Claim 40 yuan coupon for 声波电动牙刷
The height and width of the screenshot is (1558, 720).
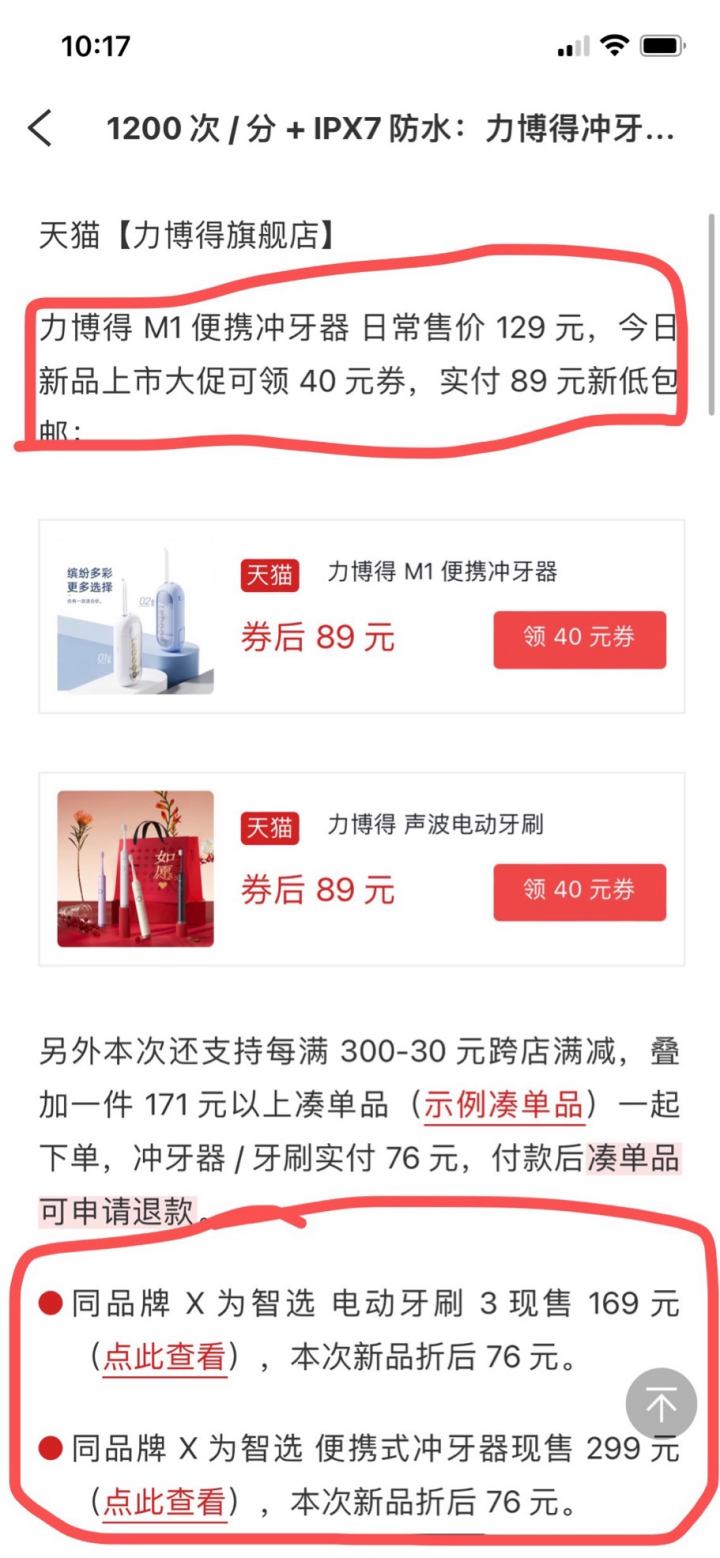coord(579,890)
